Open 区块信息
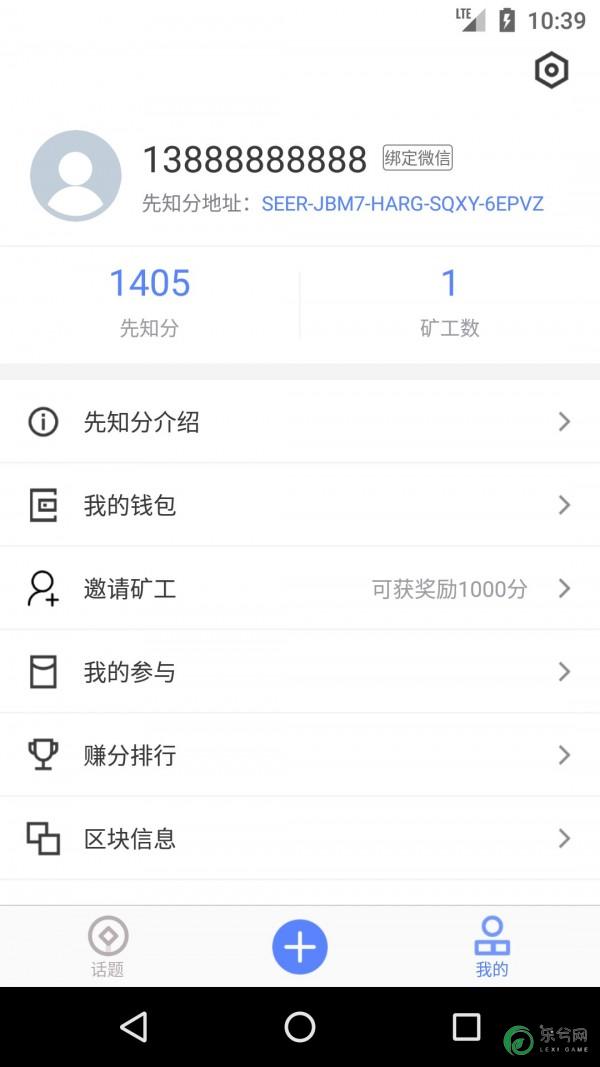Screen dimensions: 600x1067 tap(300, 838)
